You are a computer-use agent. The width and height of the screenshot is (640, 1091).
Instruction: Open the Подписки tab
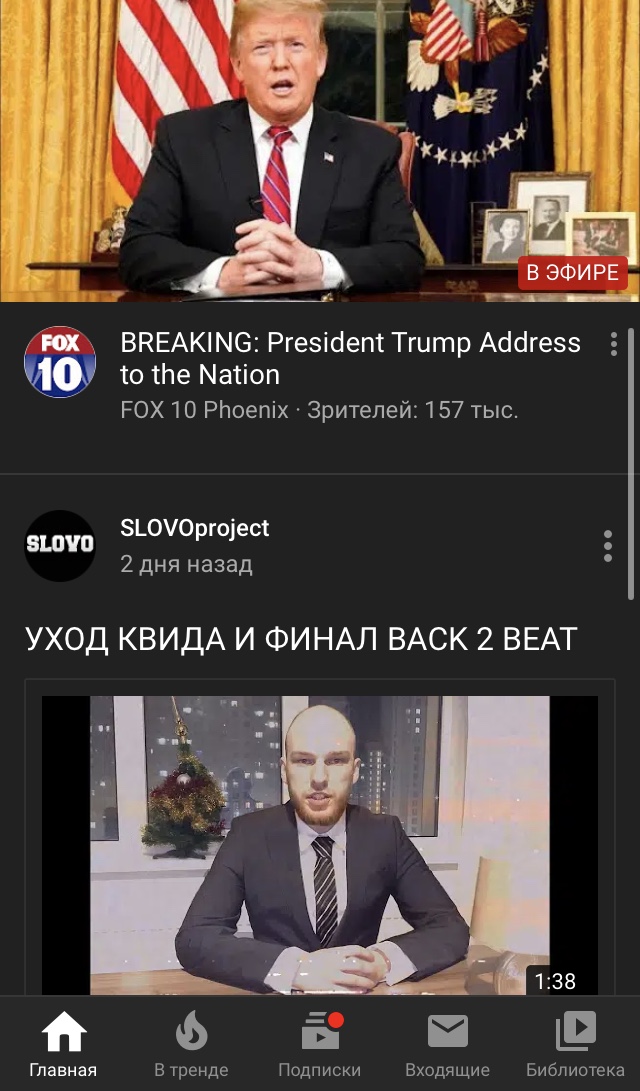point(320,1044)
